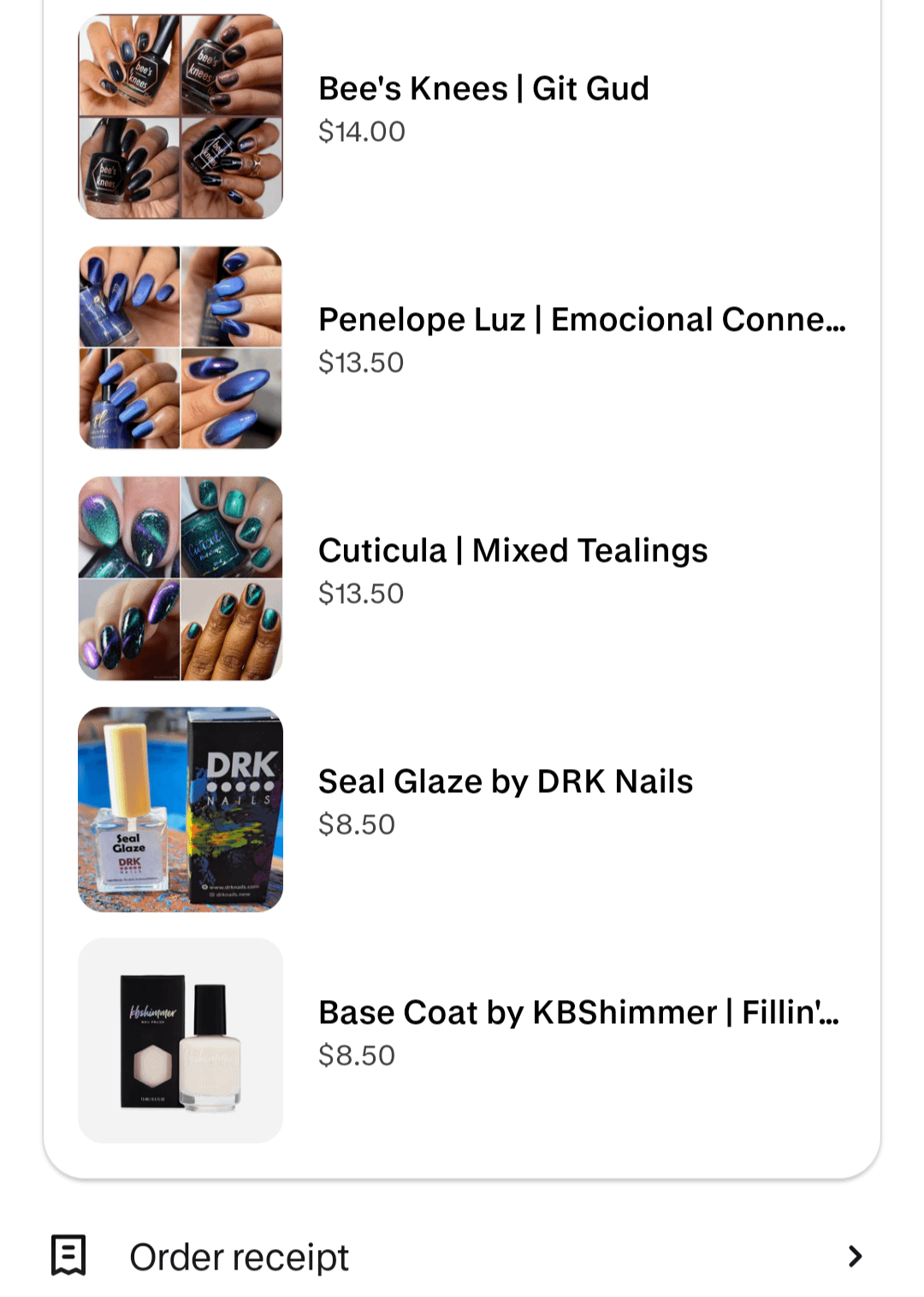Open Base Coat by KBShimmer item
Screen dimensions: 924x1297
pyautogui.click(x=578, y=1013)
